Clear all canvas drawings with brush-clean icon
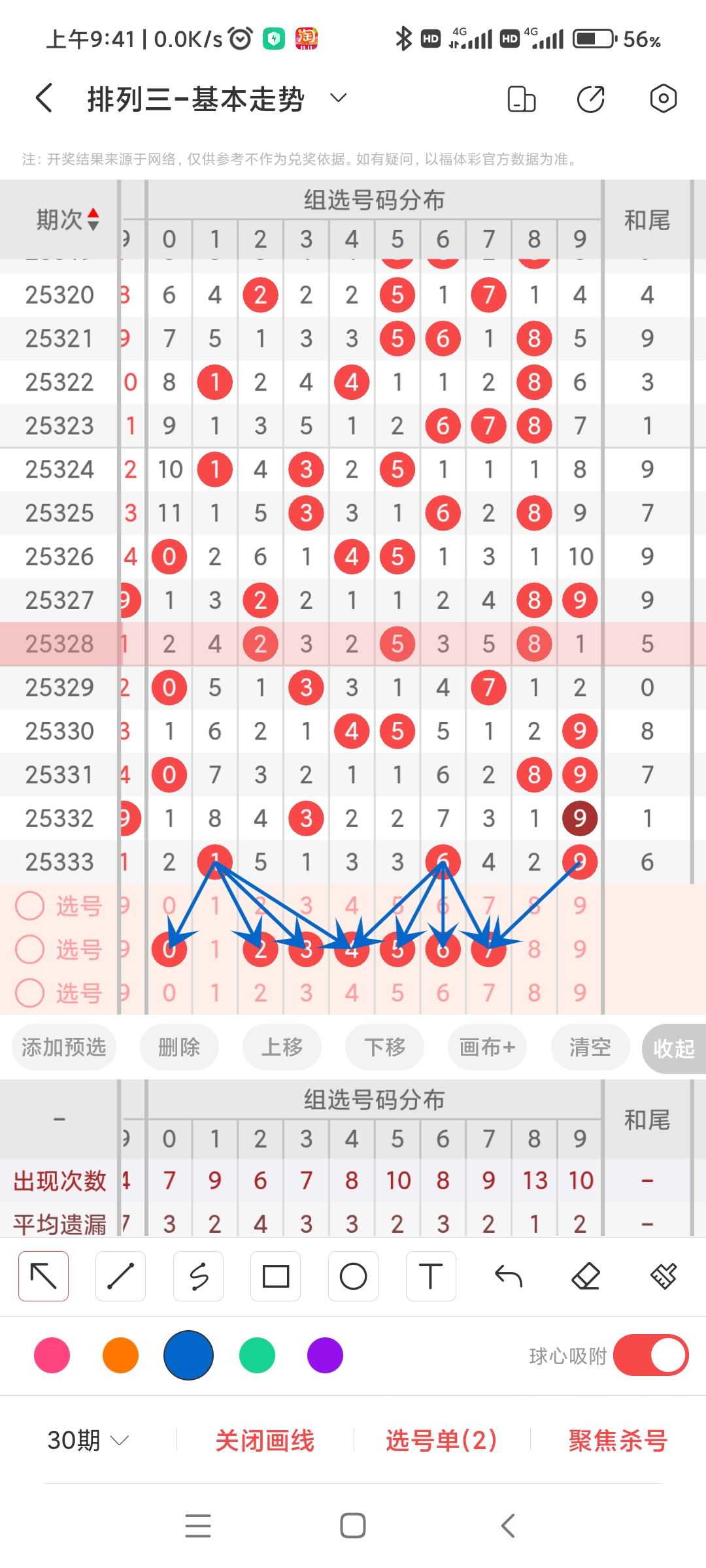The width and height of the screenshot is (706, 1568). (x=664, y=1275)
